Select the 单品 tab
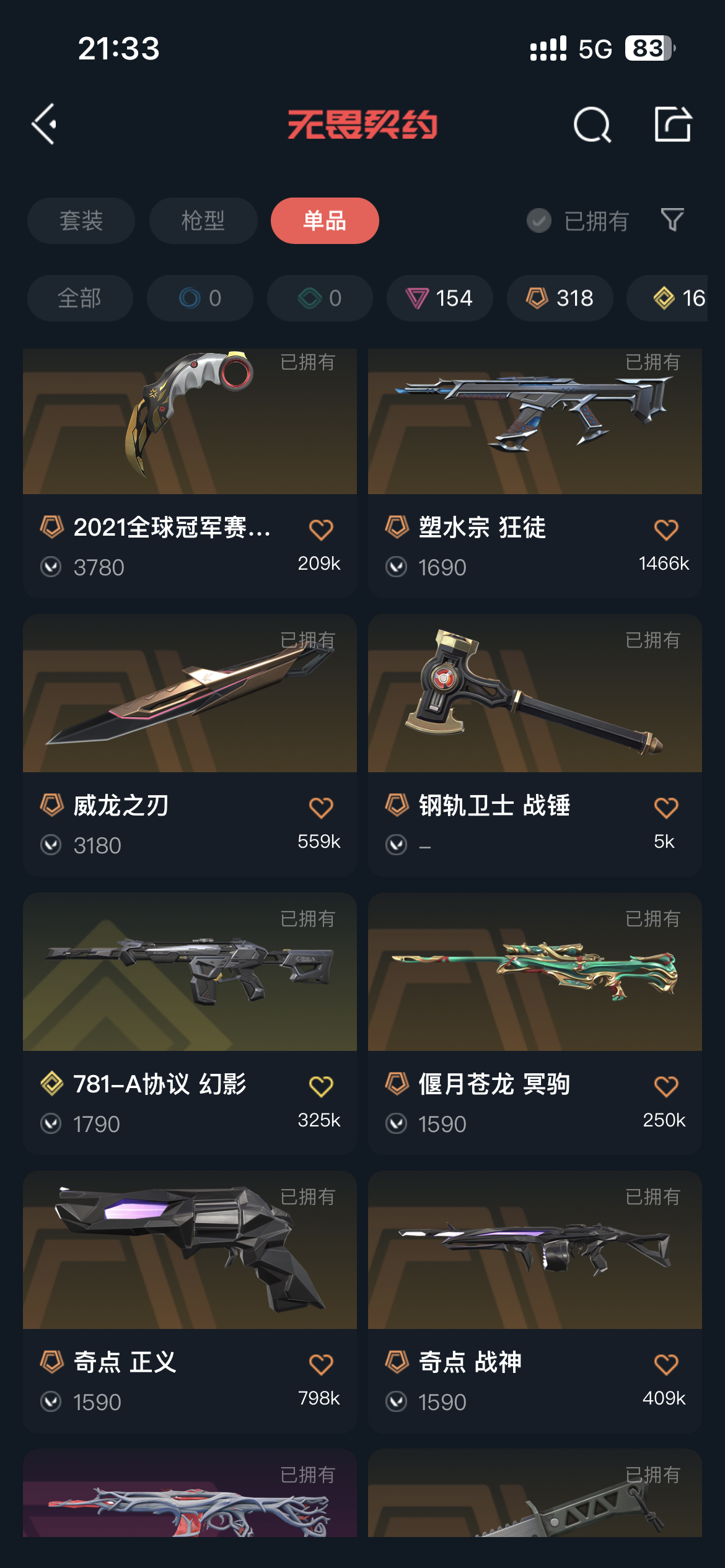 click(324, 220)
